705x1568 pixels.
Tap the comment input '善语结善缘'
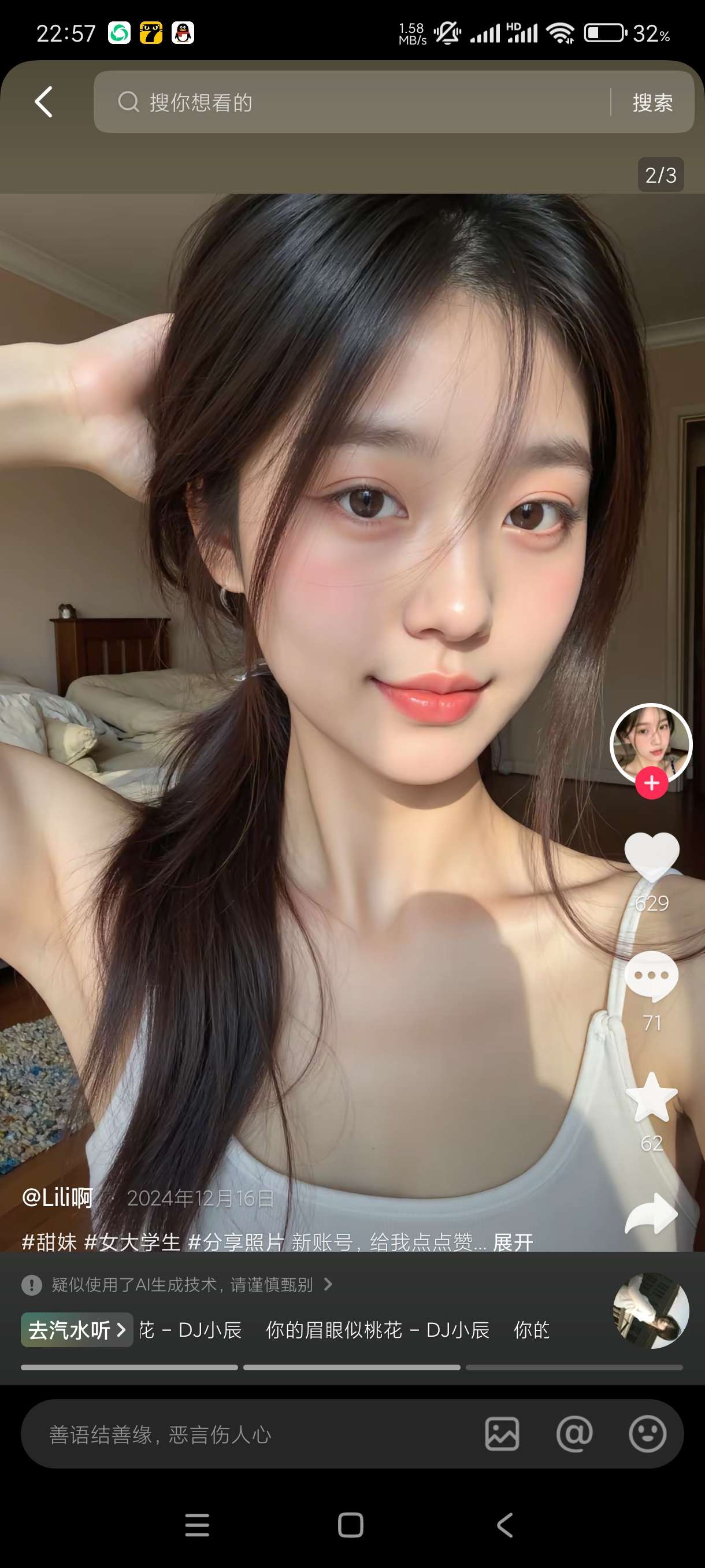(x=243, y=1434)
